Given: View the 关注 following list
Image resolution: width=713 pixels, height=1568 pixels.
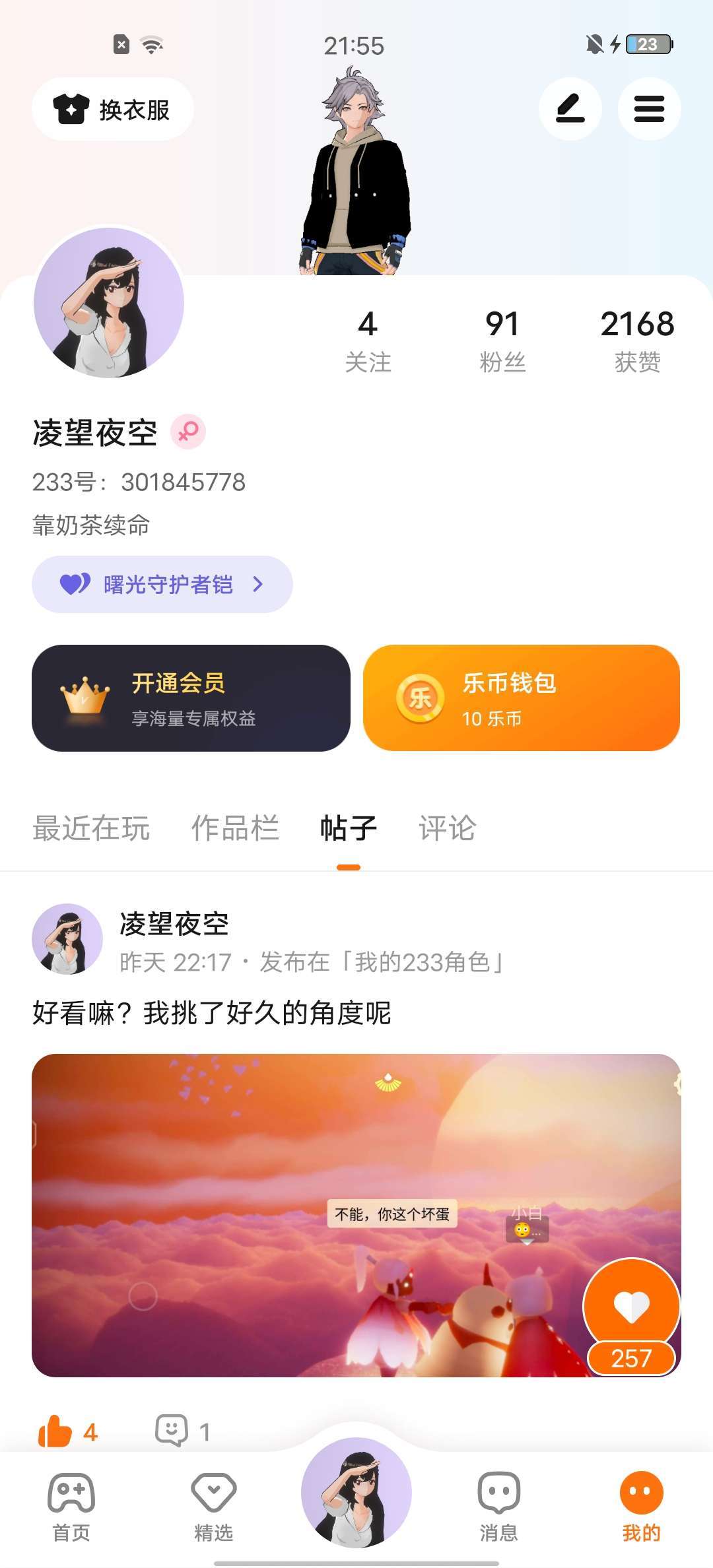Looking at the screenshot, I should pos(368,341).
